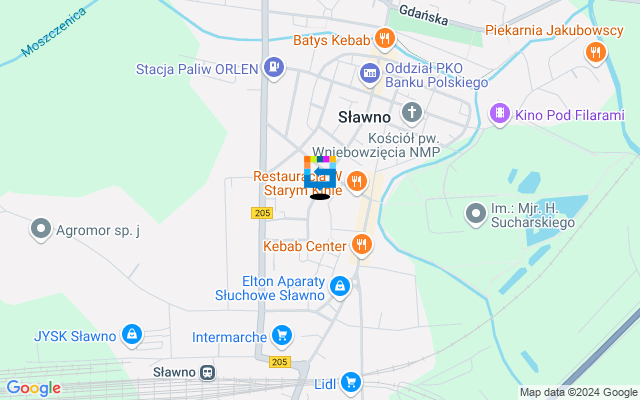Open the Agromor sp. j pin
Viewport: 640px width, 400px height.
41,229
